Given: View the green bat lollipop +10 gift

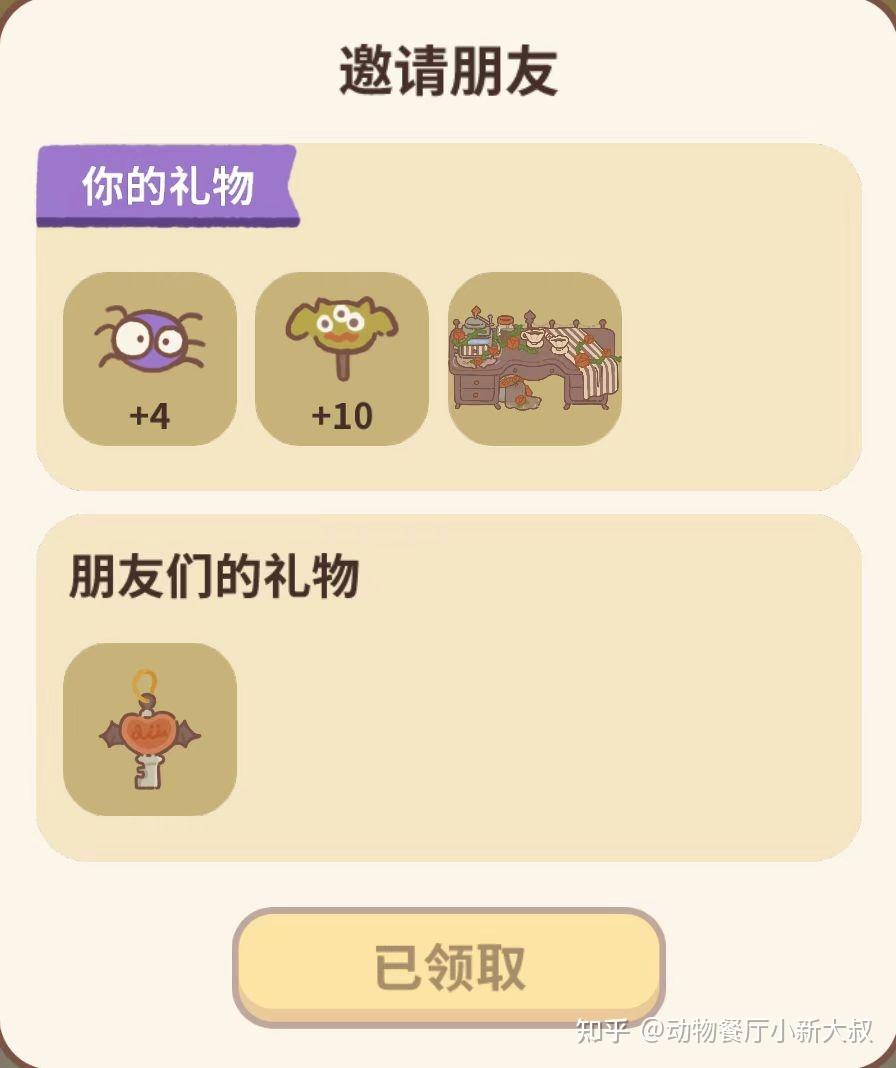Looking at the screenshot, I should coord(342,358).
